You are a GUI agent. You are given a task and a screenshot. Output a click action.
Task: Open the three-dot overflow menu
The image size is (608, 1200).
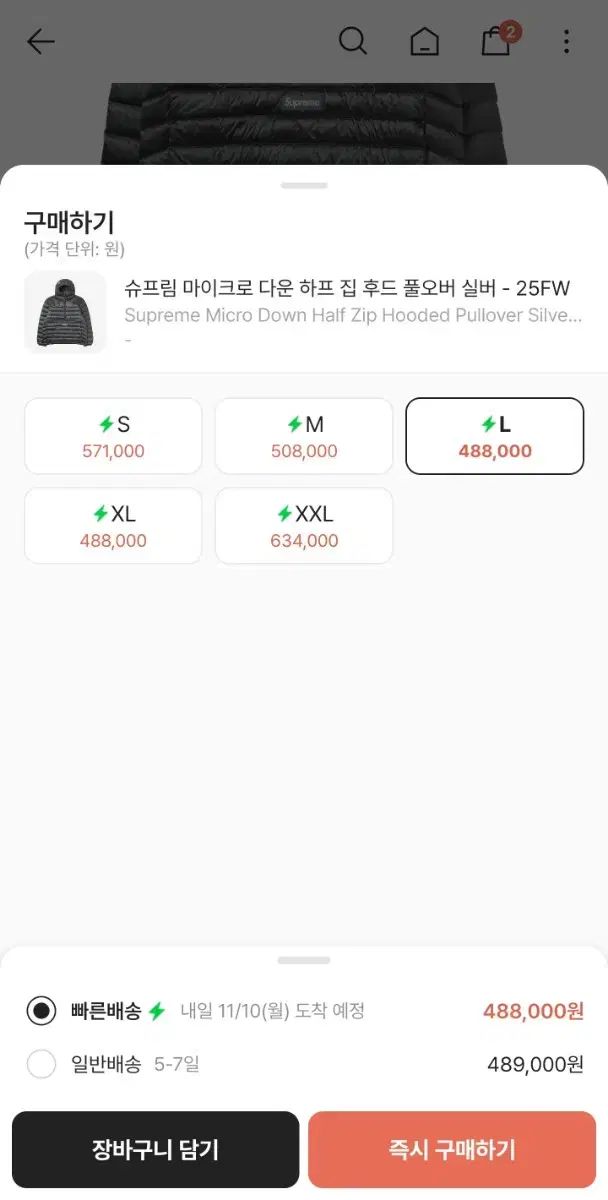(x=566, y=41)
